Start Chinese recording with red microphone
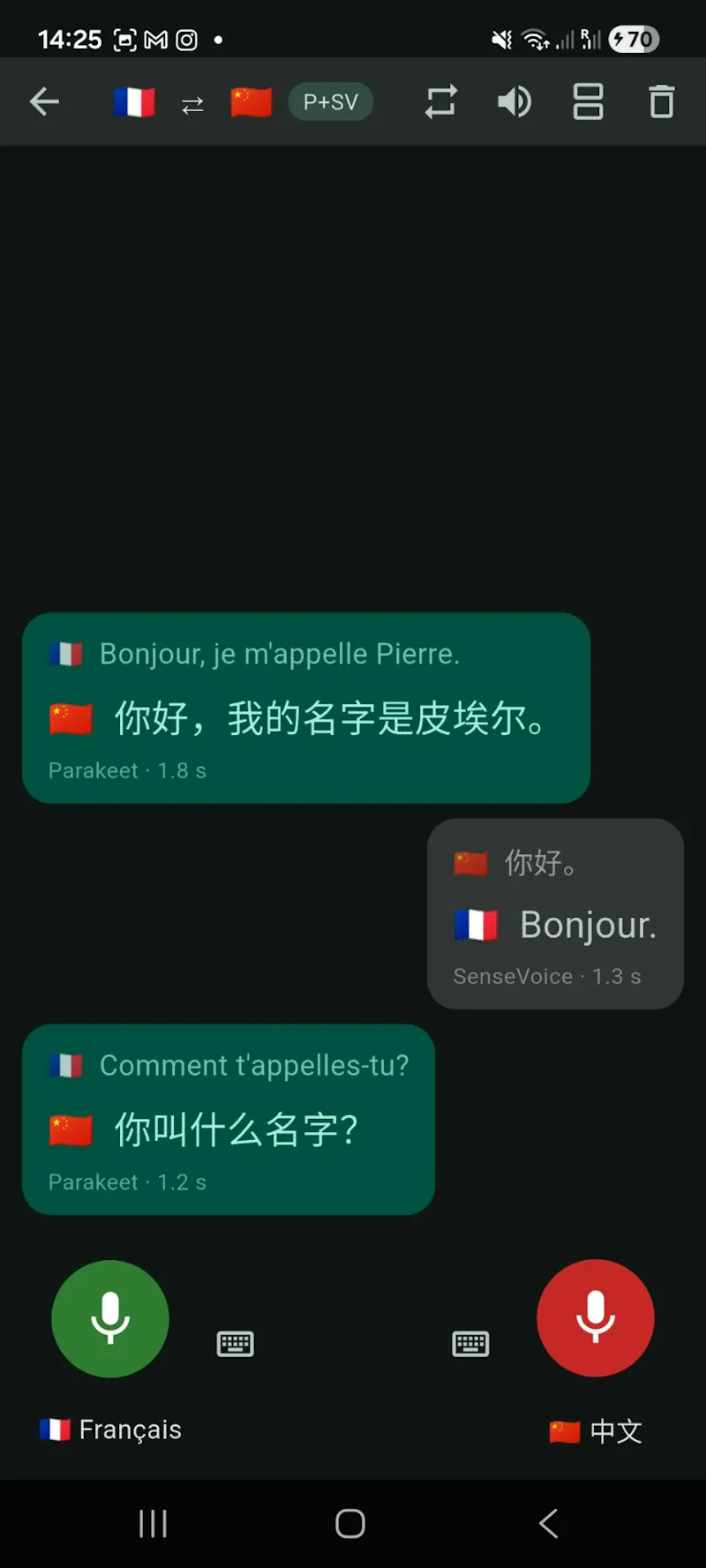The height and width of the screenshot is (1568, 706). [596, 1317]
